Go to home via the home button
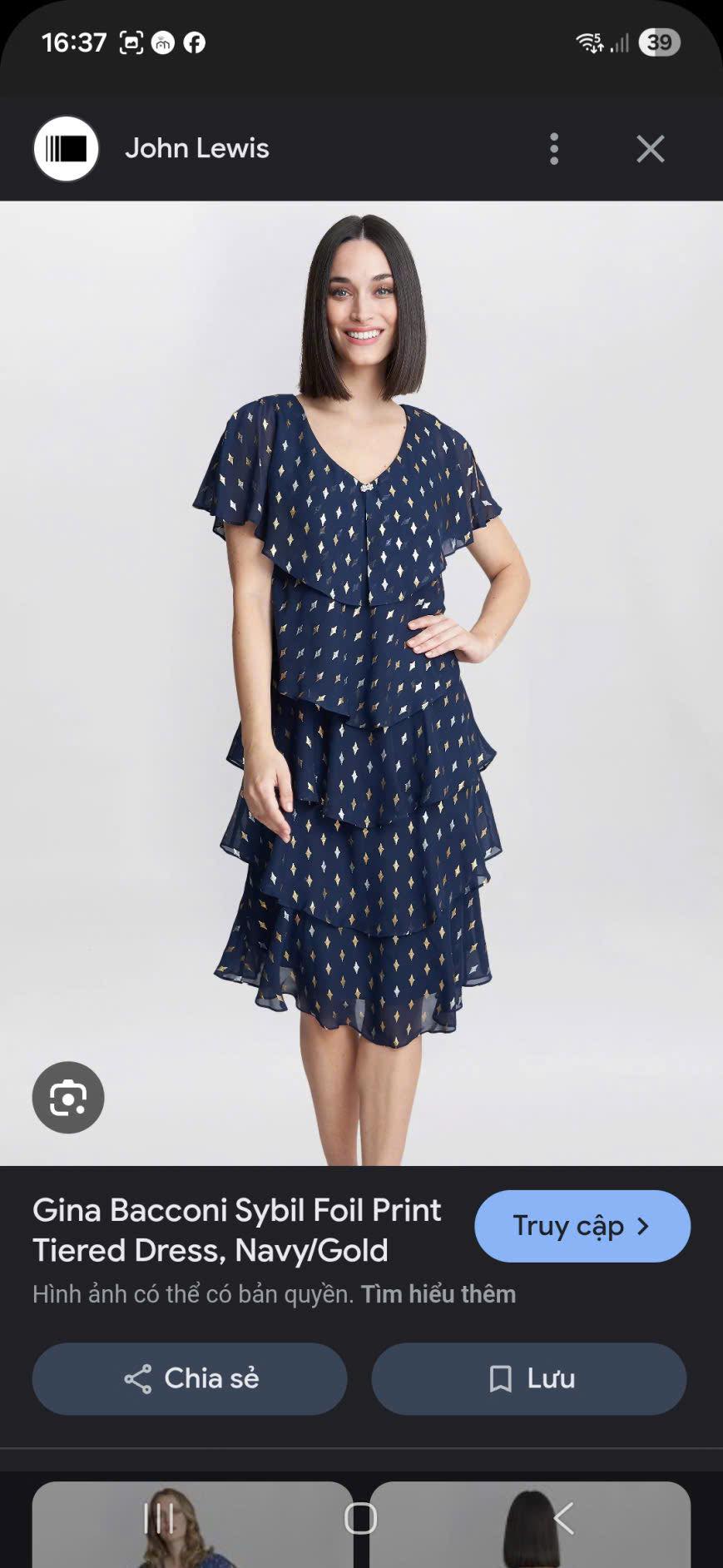 point(360,1518)
